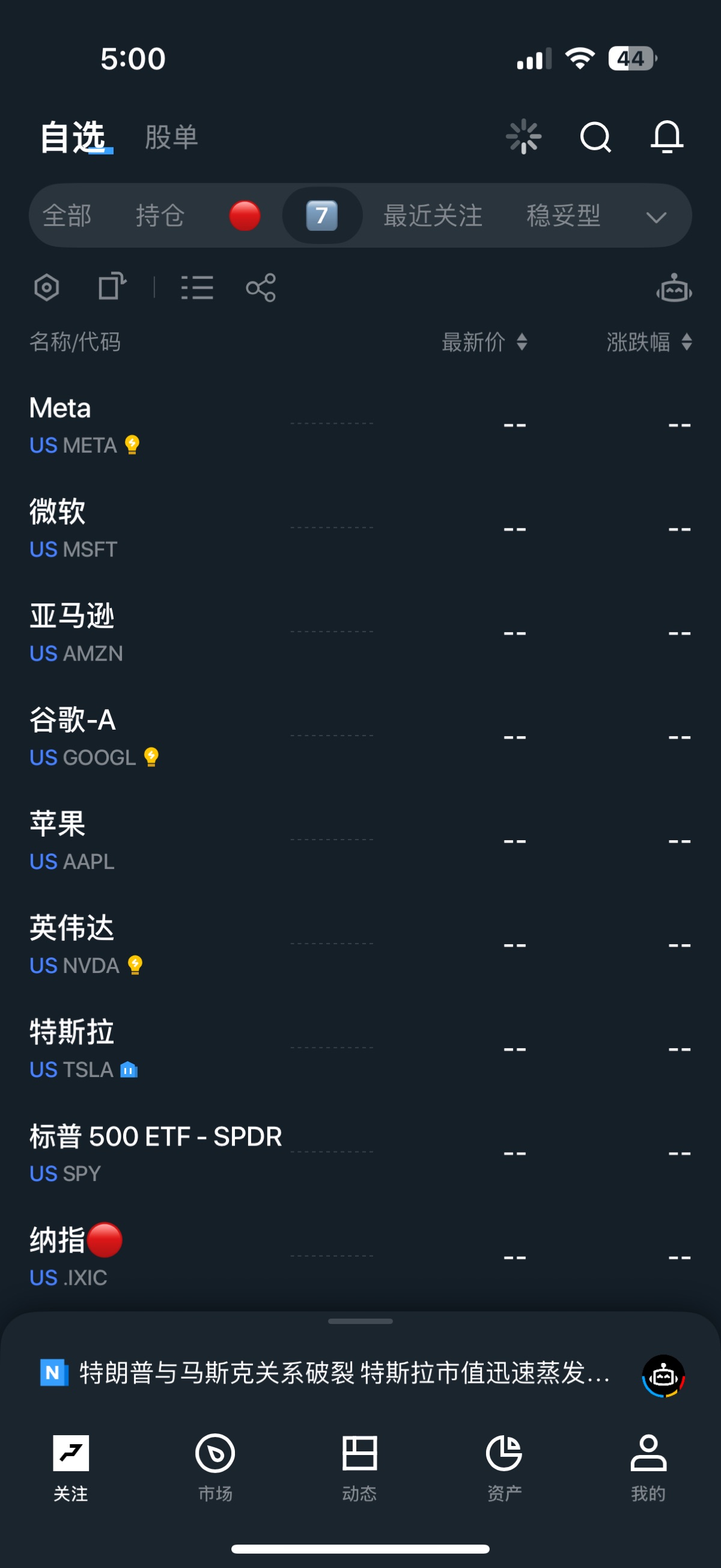Share the watchlist via share icon

[x=261, y=287]
